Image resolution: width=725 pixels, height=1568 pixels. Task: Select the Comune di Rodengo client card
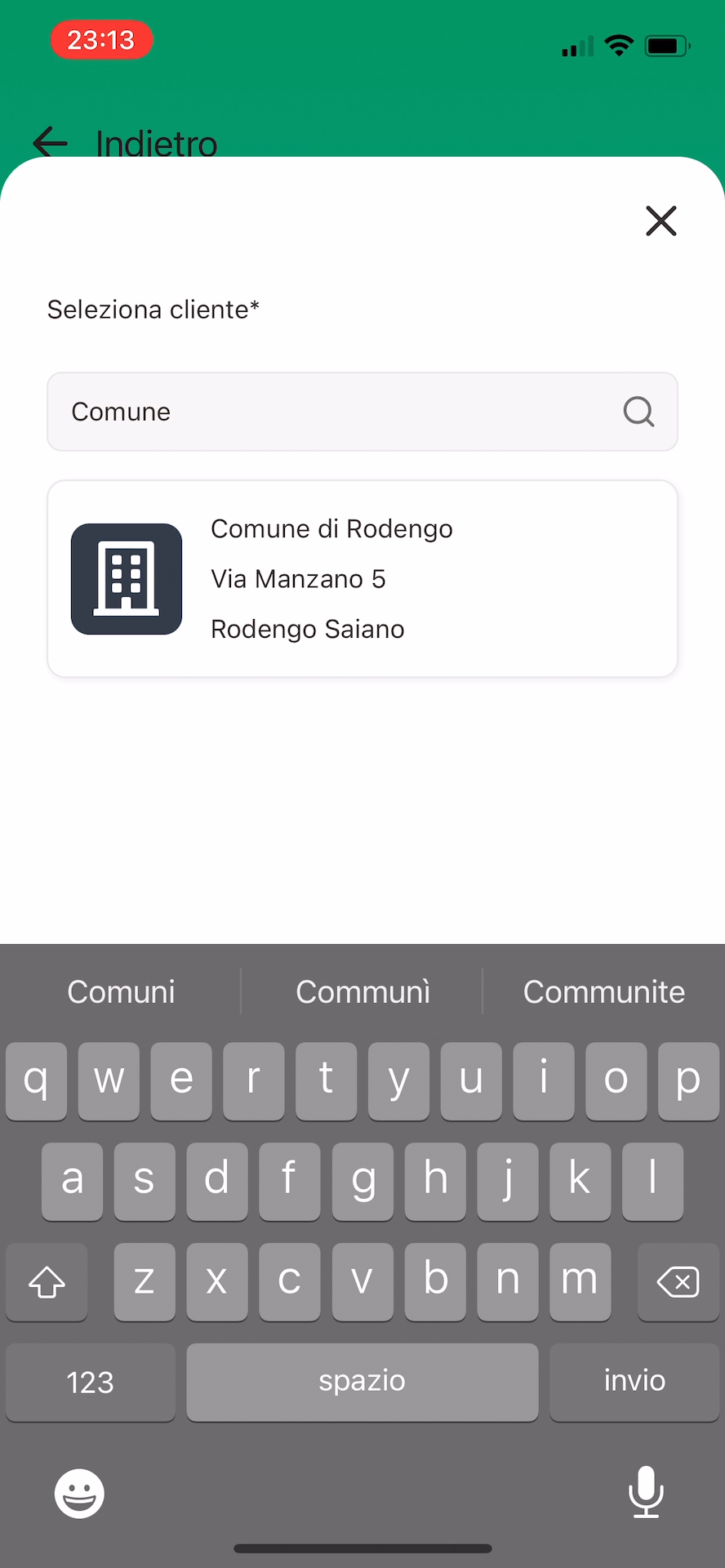click(362, 579)
